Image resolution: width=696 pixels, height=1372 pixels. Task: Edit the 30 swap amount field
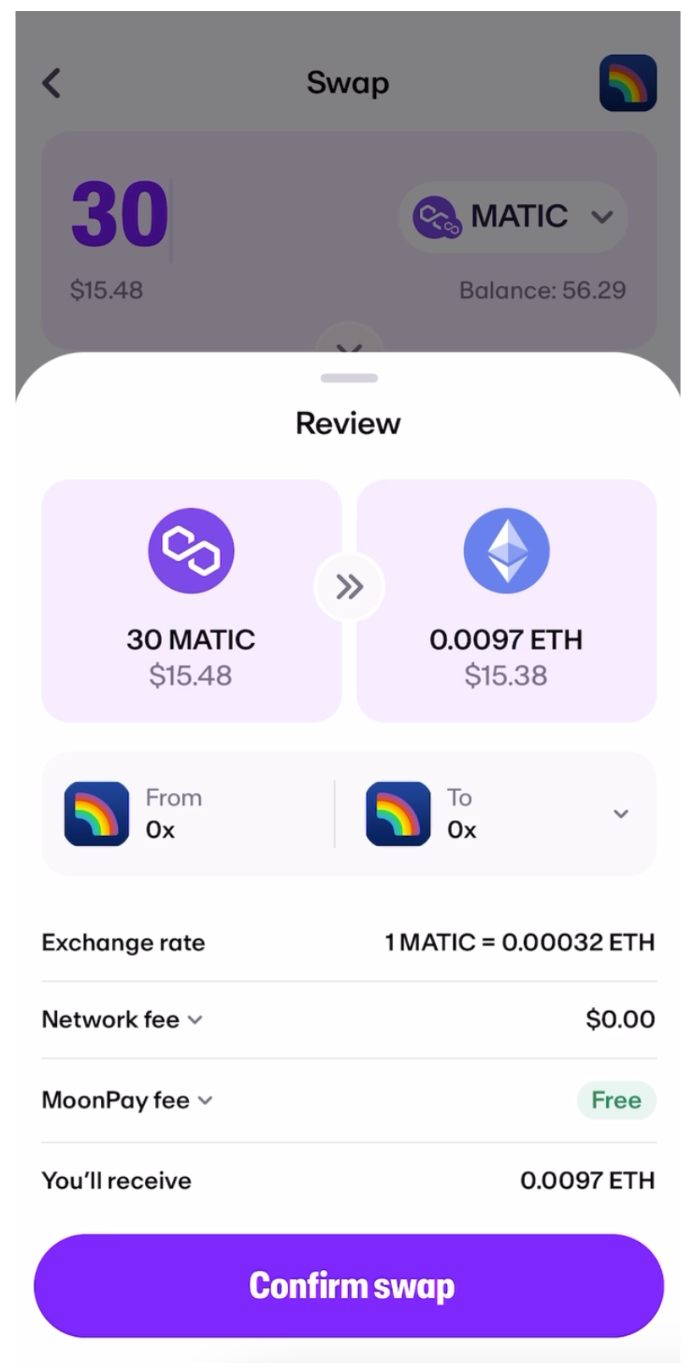point(120,216)
